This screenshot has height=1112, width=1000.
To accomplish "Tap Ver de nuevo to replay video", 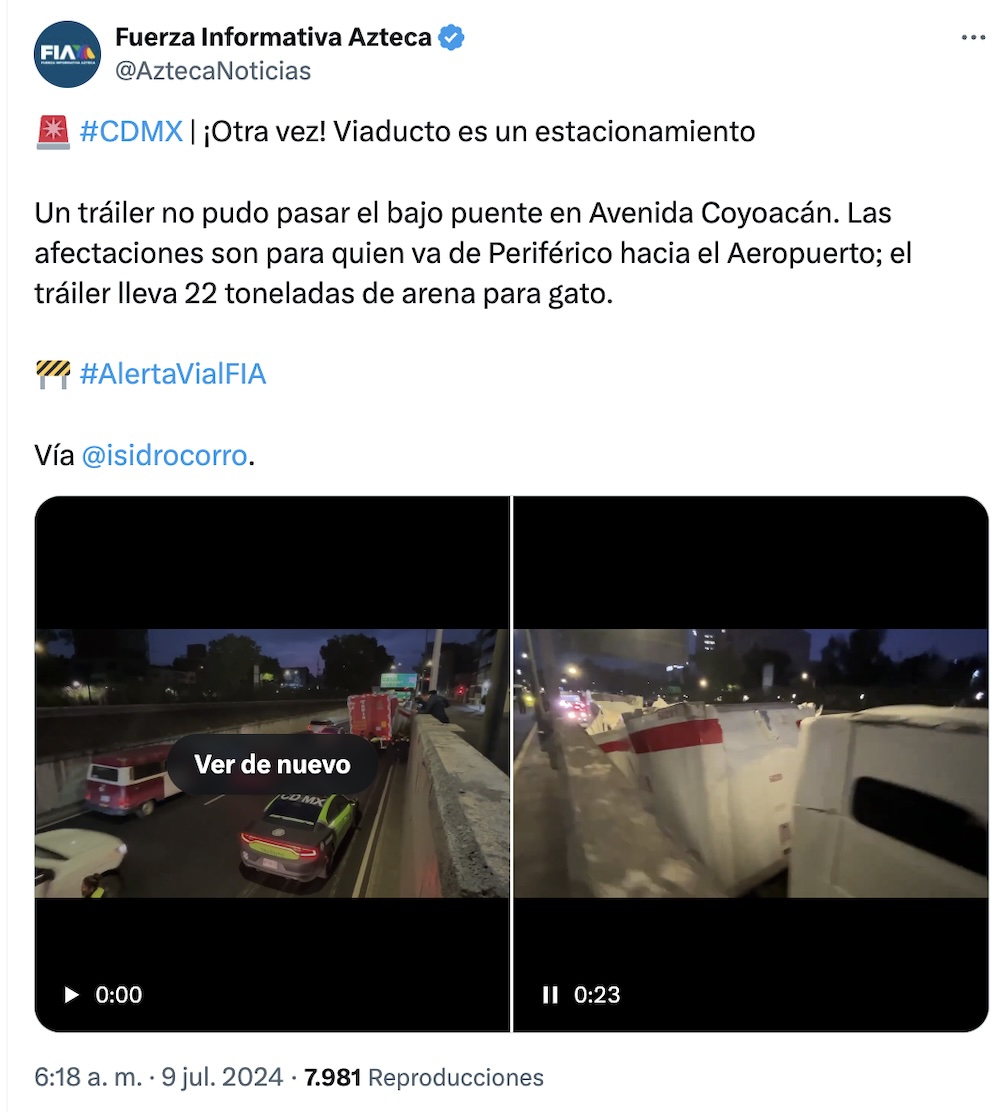I will pos(272,765).
